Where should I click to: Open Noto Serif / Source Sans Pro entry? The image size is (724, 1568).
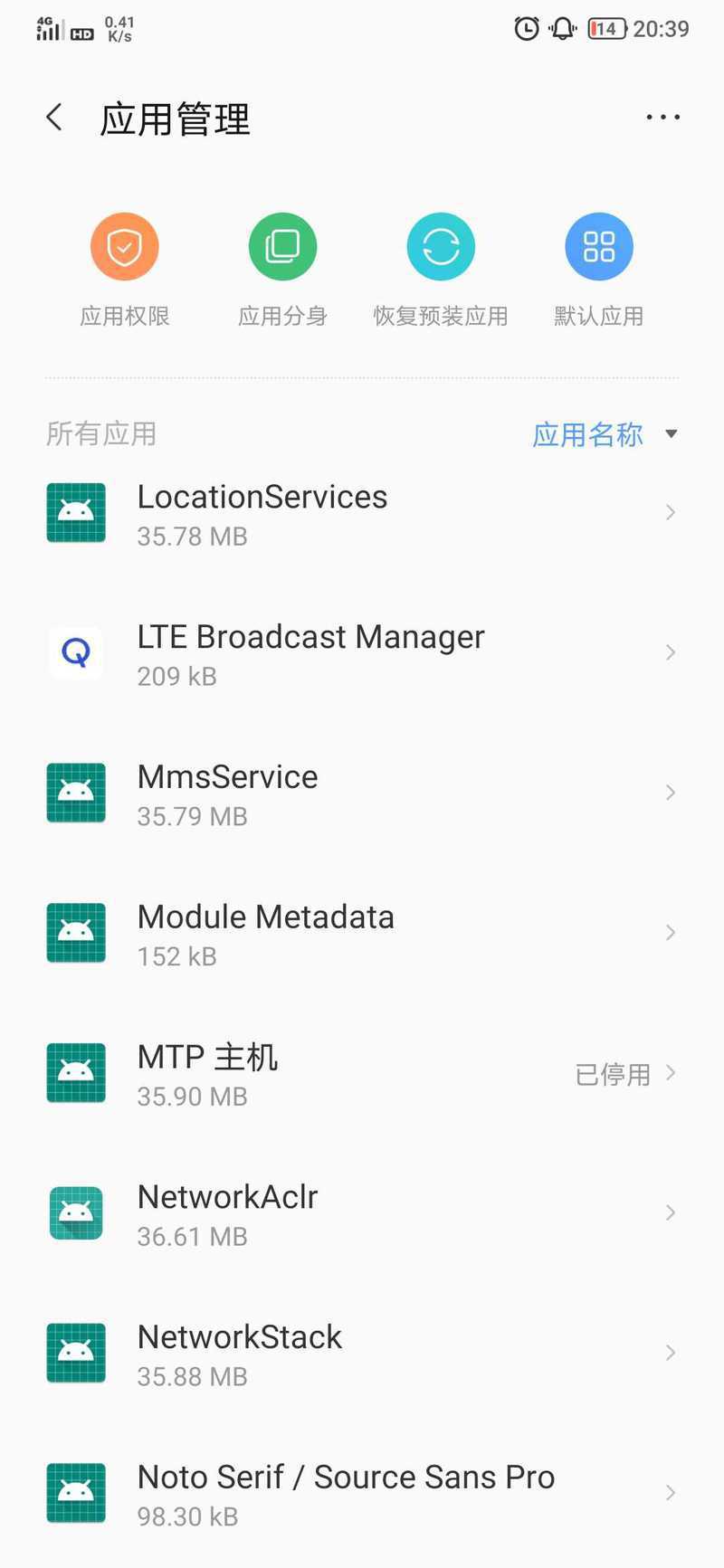362,1494
